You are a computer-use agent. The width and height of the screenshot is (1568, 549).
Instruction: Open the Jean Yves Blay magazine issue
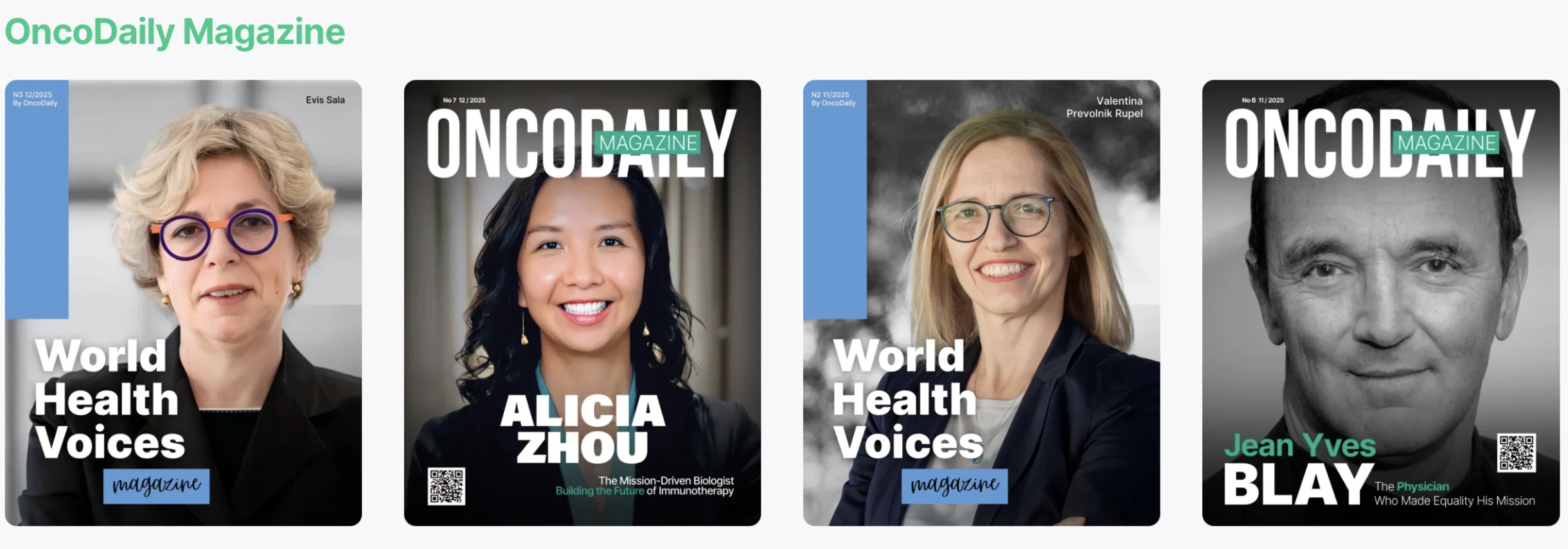coord(1380,302)
